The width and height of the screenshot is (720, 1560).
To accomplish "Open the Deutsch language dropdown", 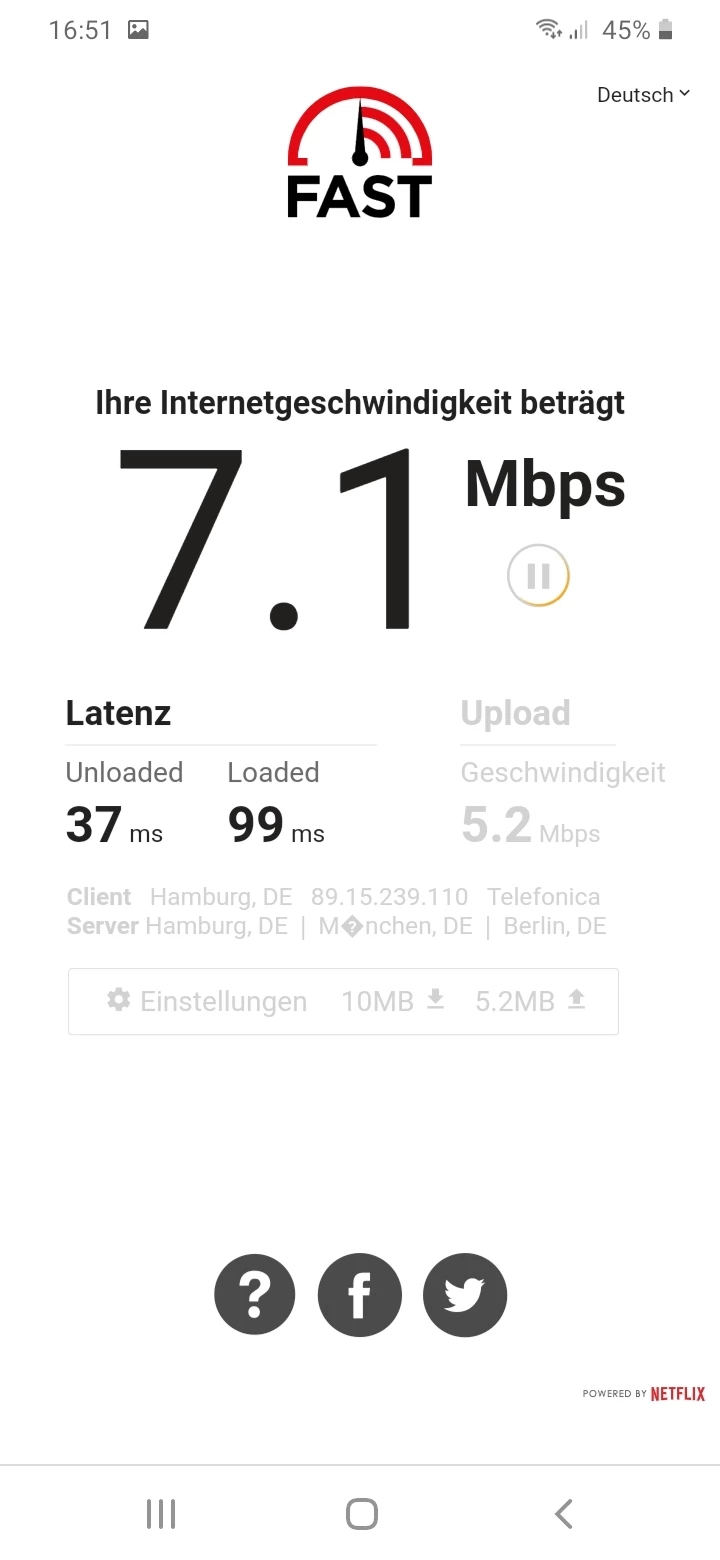I will pyautogui.click(x=643, y=95).
